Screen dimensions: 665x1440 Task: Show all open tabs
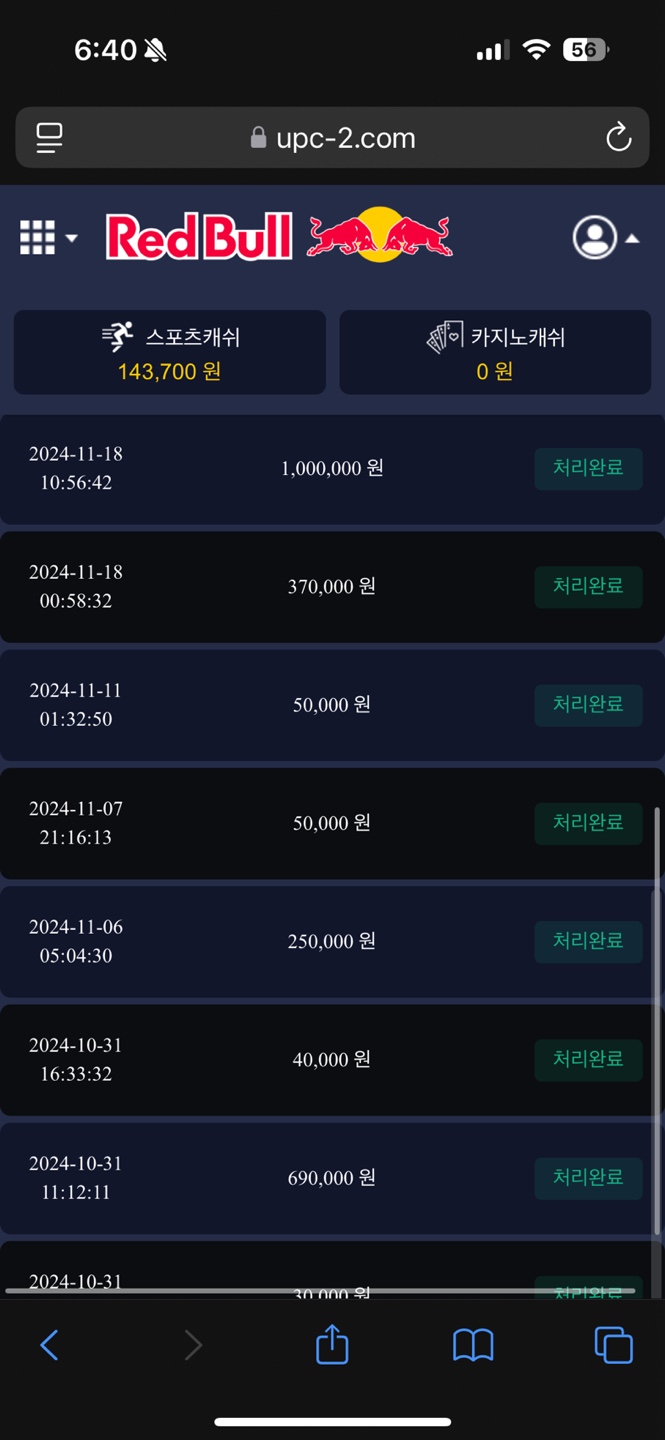pyautogui.click(x=614, y=1345)
